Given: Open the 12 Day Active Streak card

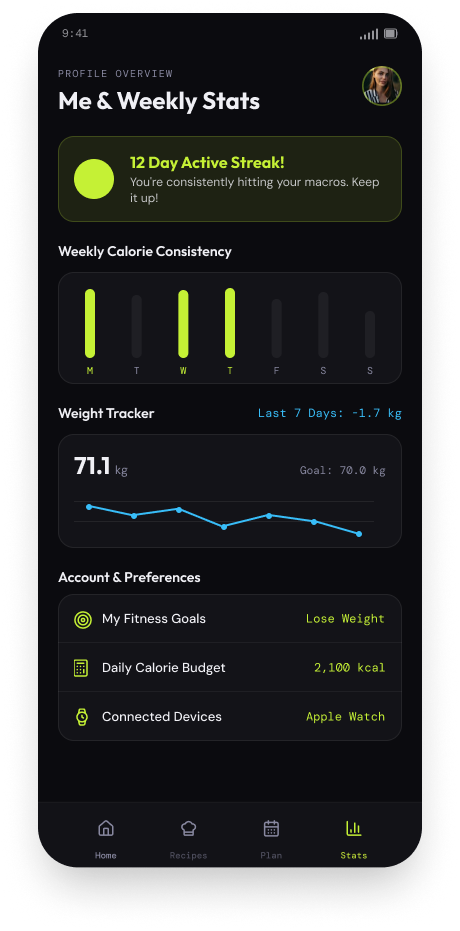Looking at the screenshot, I should [230, 179].
